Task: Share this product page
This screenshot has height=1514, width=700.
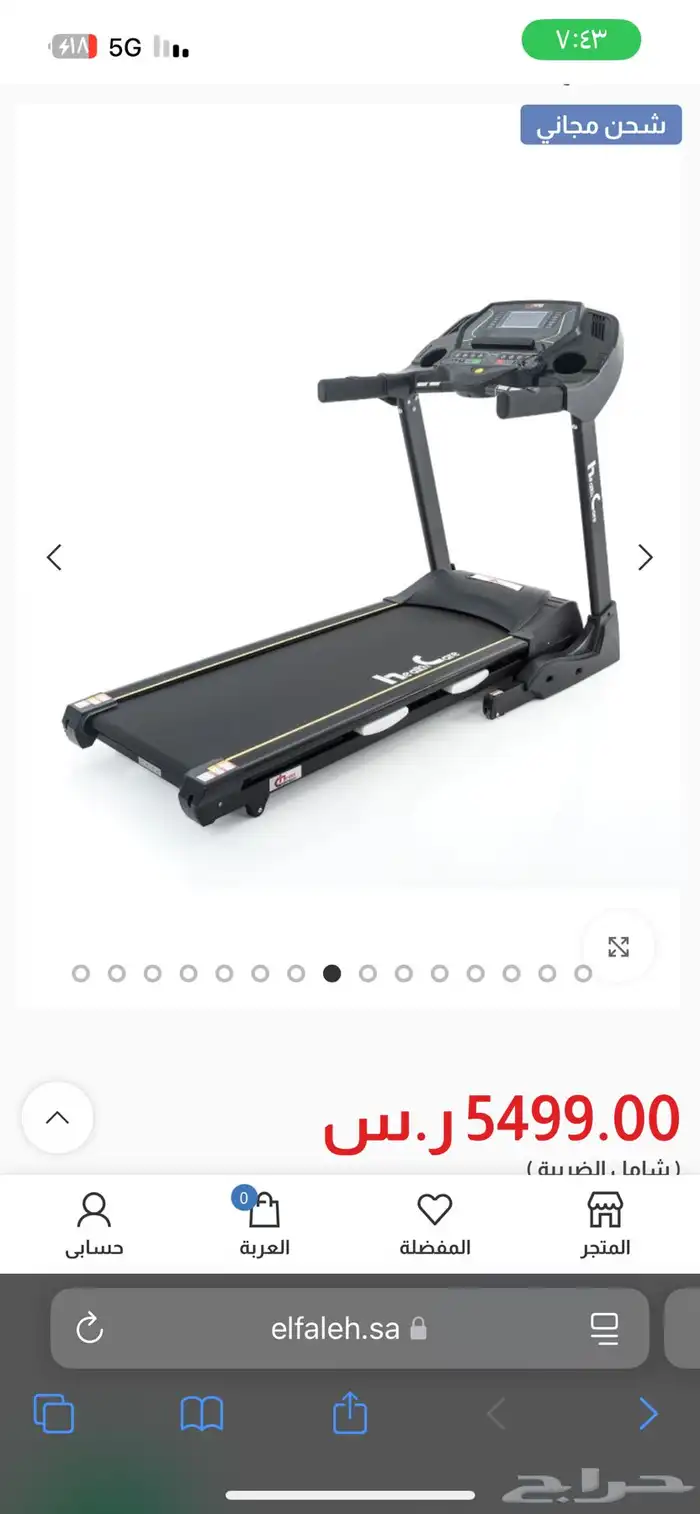Action: 350,1414
